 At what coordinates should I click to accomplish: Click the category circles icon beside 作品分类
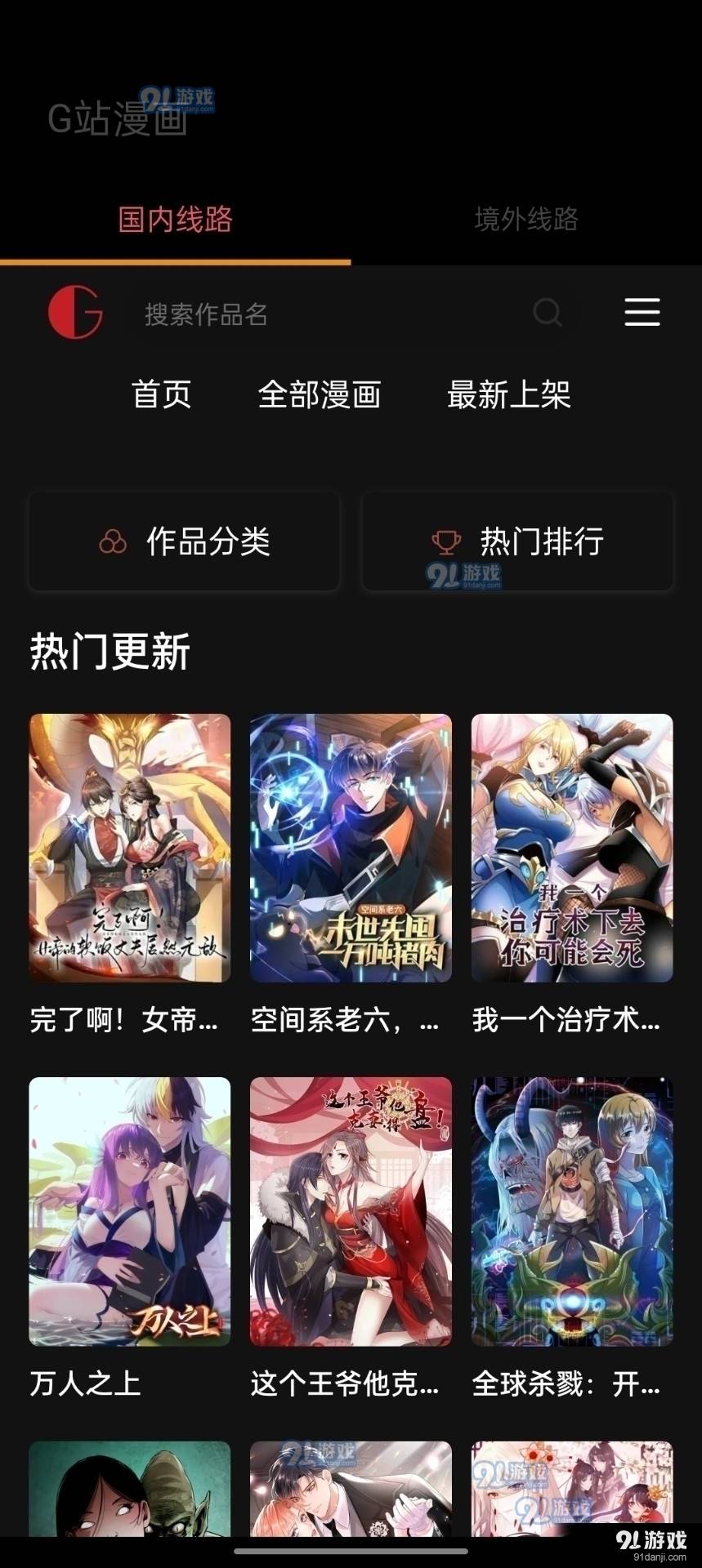[114, 541]
